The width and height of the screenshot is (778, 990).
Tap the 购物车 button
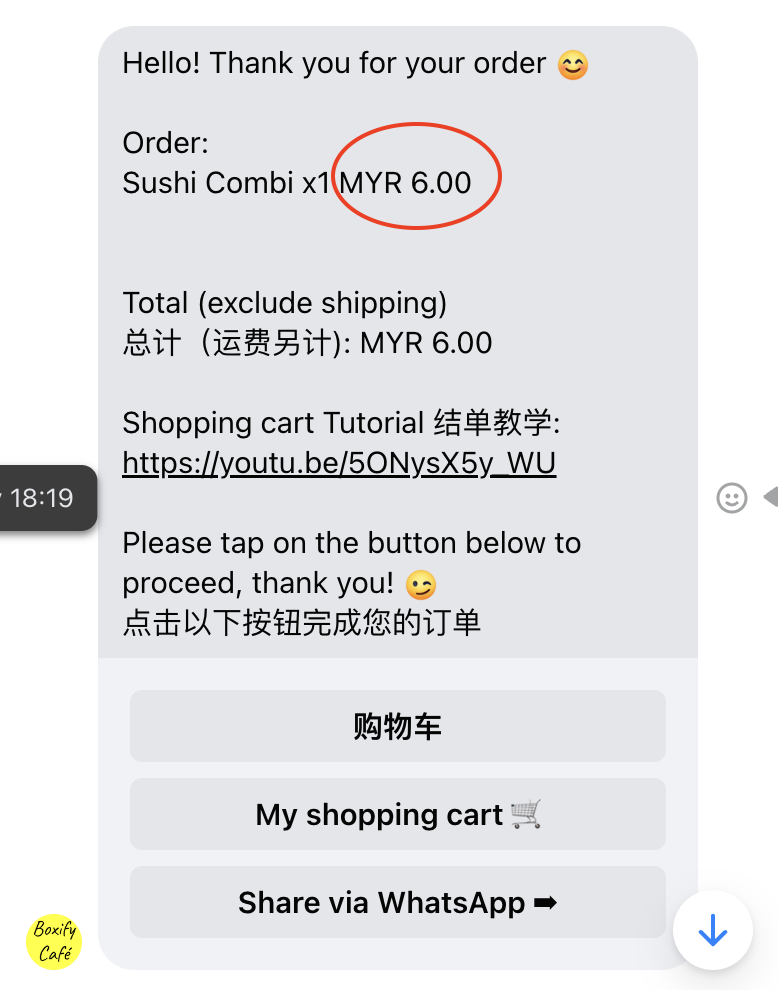point(397,726)
